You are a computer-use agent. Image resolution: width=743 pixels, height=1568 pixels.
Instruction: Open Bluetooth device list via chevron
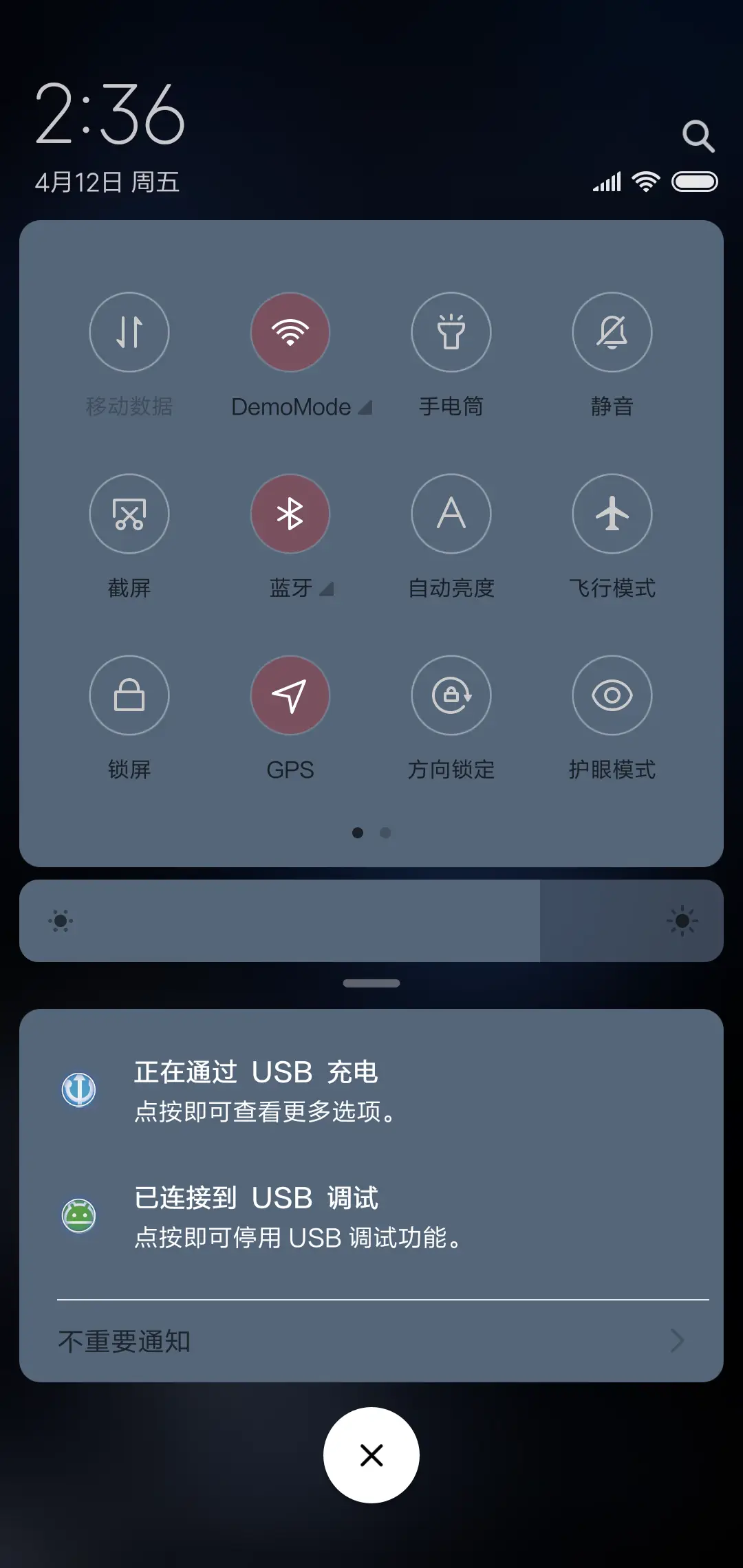pos(328,589)
